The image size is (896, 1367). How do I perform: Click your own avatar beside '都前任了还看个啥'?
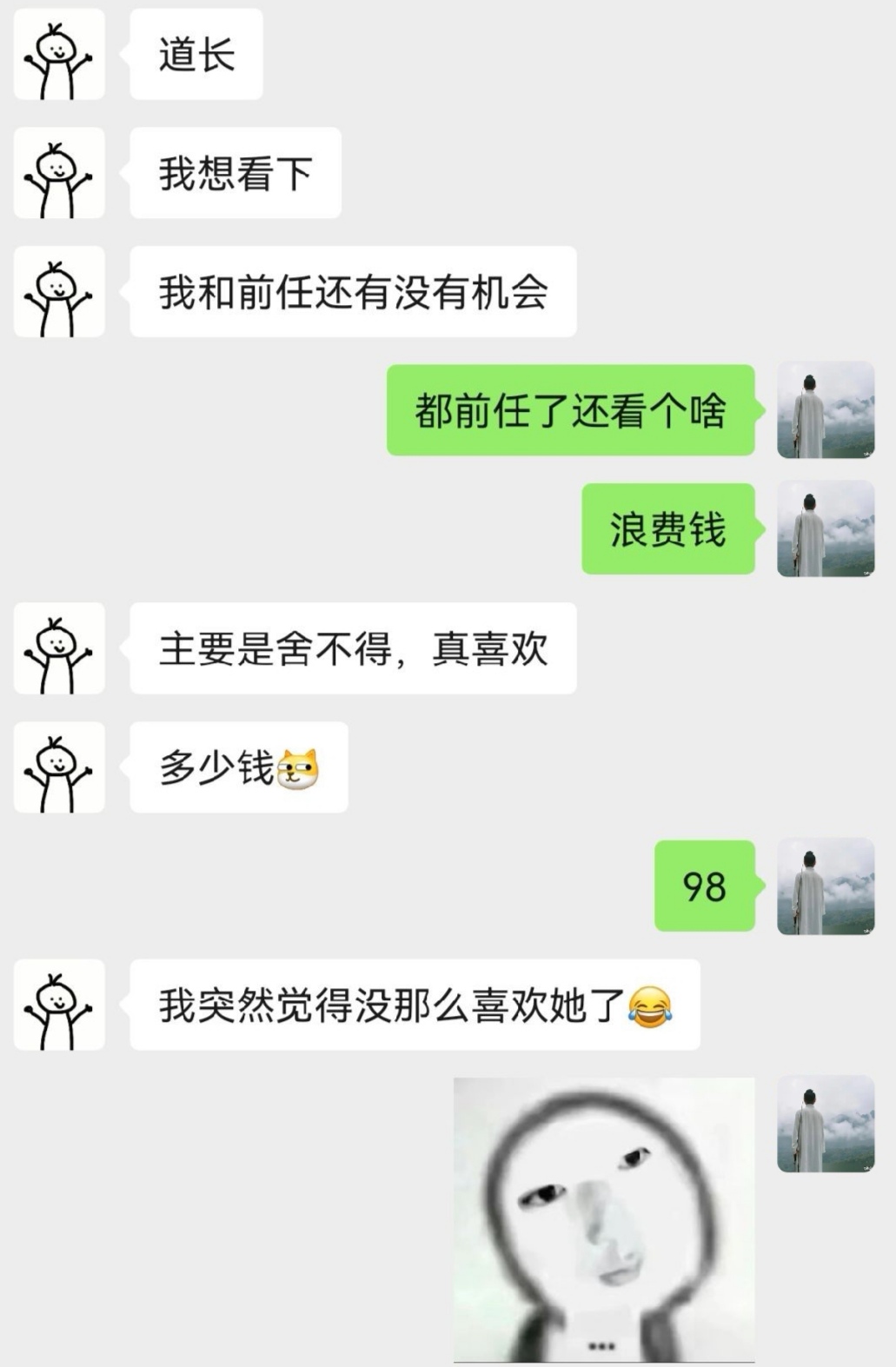coord(825,409)
